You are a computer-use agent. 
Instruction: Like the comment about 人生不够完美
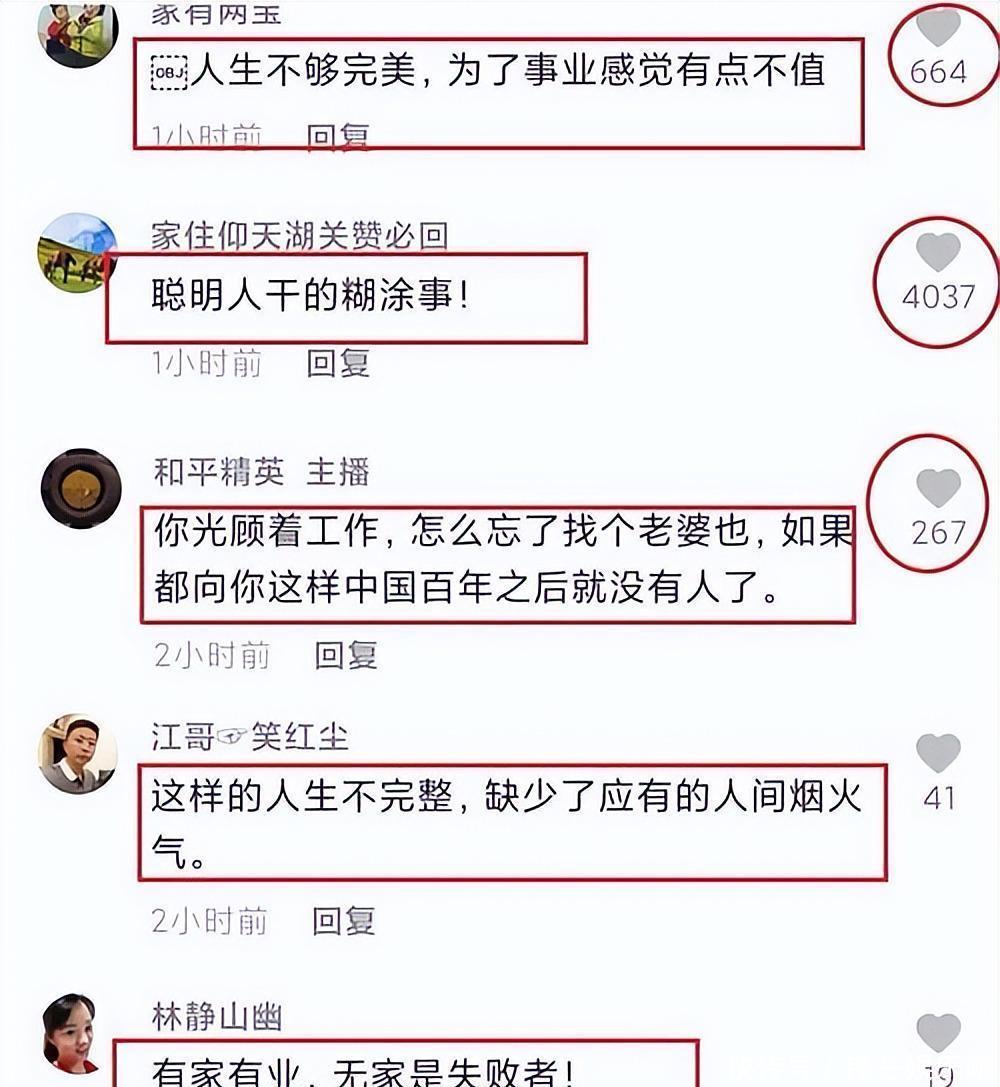pos(938,27)
